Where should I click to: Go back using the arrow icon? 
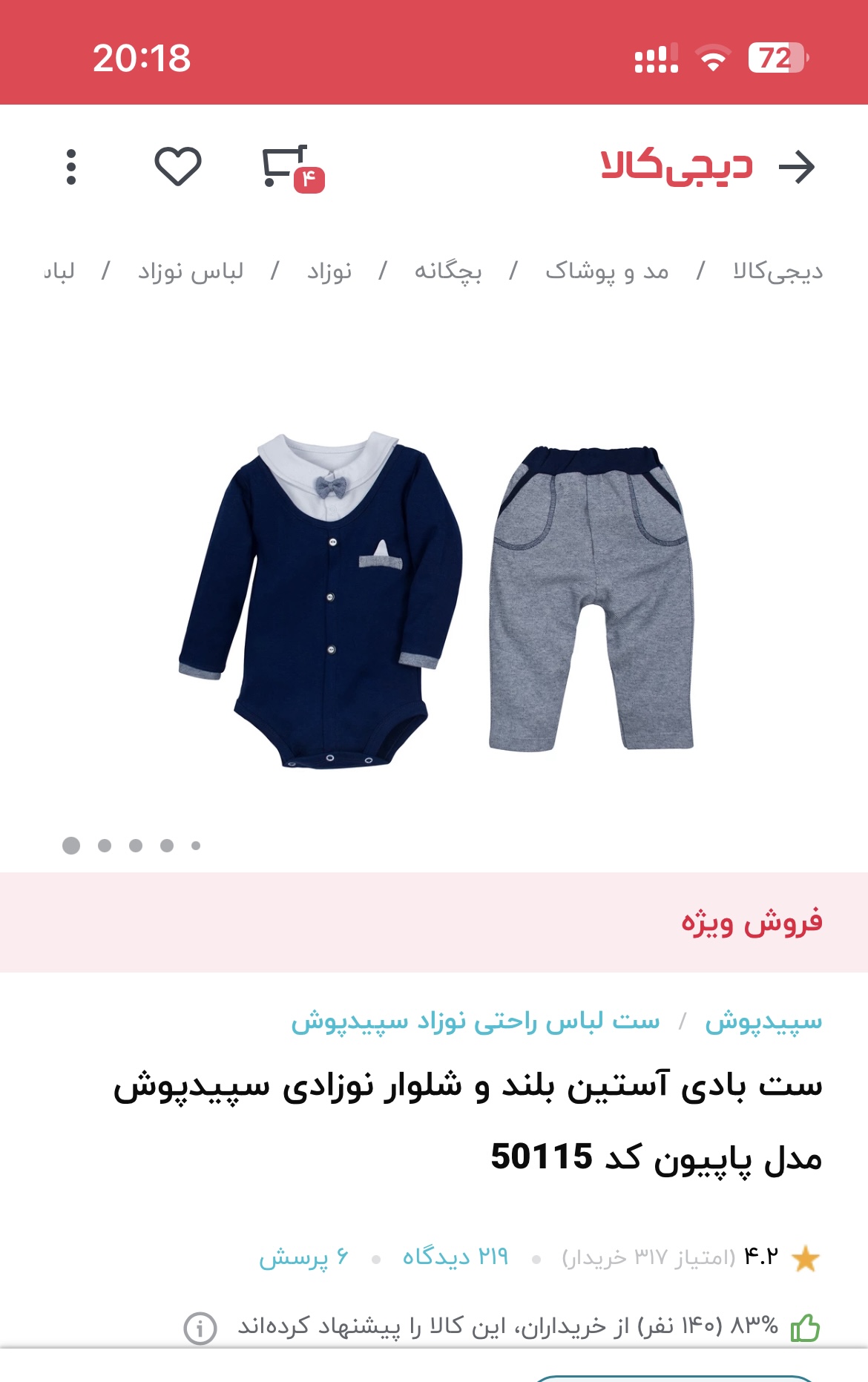click(x=797, y=167)
